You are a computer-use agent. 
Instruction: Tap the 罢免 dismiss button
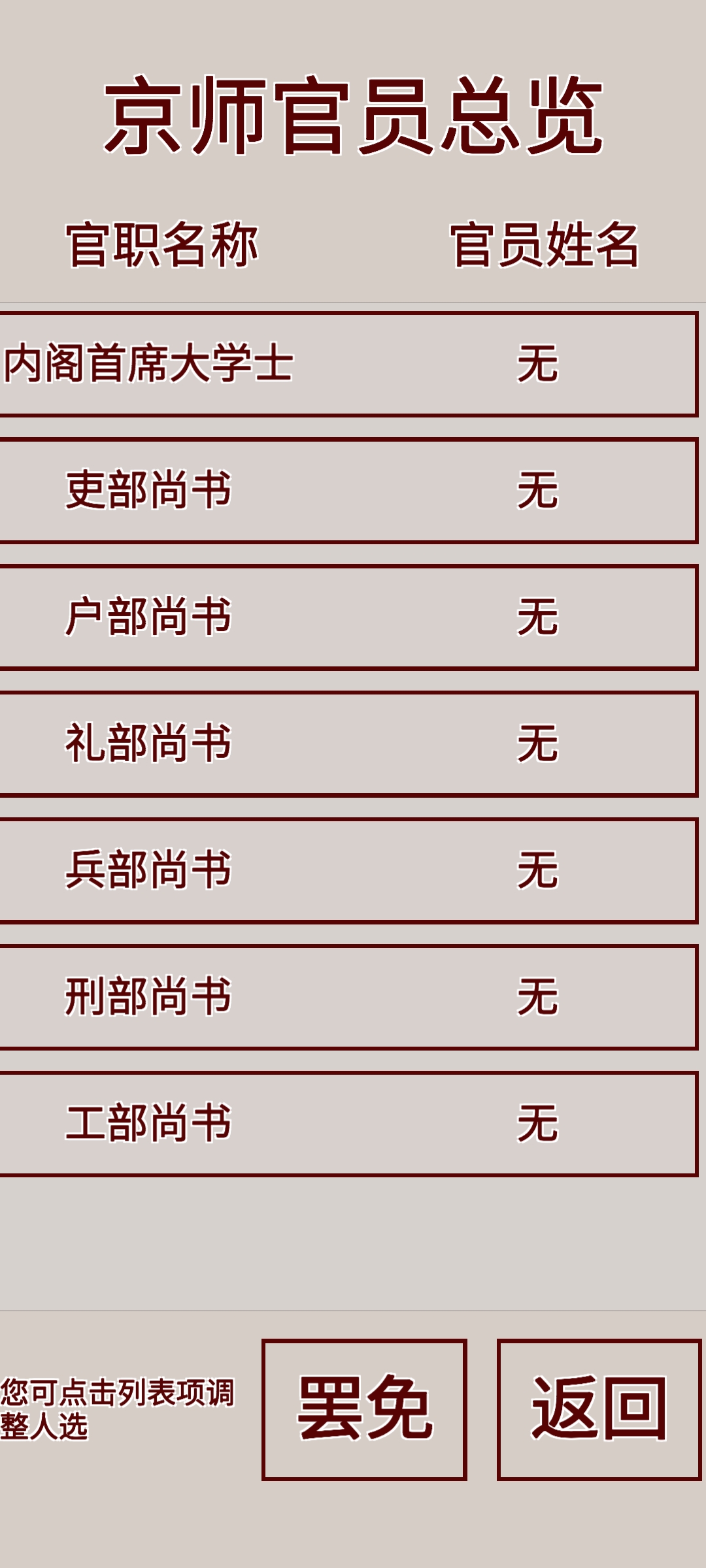click(x=364, y=1409)
